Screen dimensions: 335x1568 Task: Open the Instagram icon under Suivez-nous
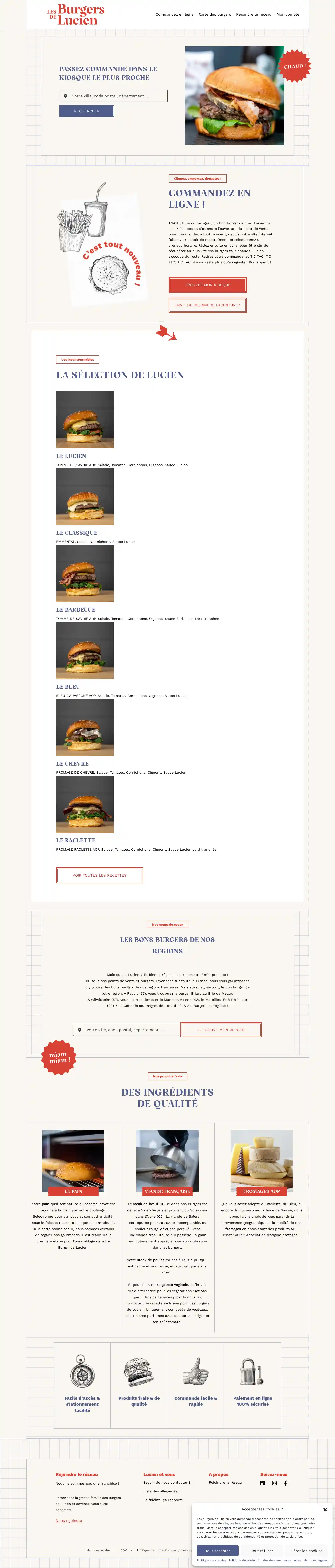pyautogui.click(x=274, y=1483)
